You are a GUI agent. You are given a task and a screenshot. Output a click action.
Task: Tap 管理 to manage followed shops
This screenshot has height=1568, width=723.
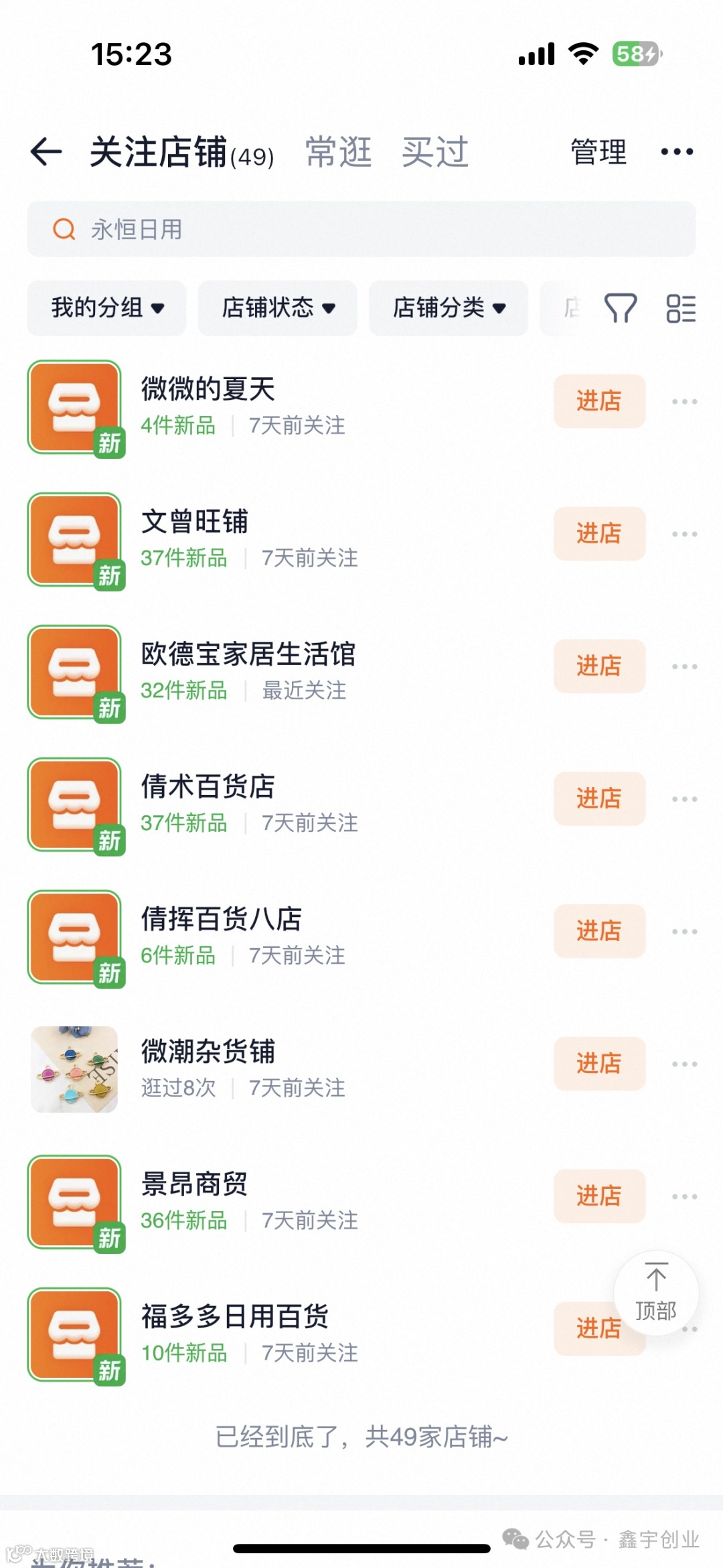pos(598,151)
